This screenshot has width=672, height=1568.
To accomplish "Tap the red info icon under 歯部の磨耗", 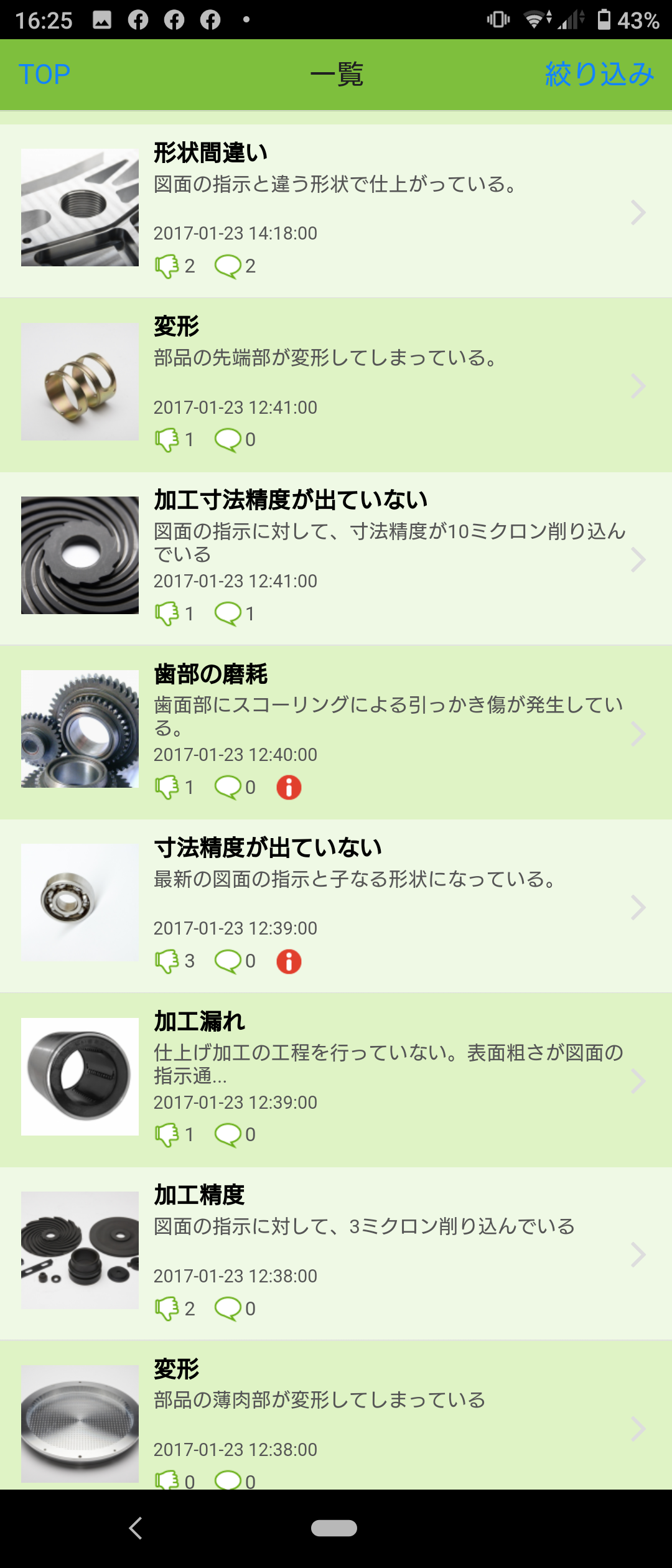I will pos(289,788).
